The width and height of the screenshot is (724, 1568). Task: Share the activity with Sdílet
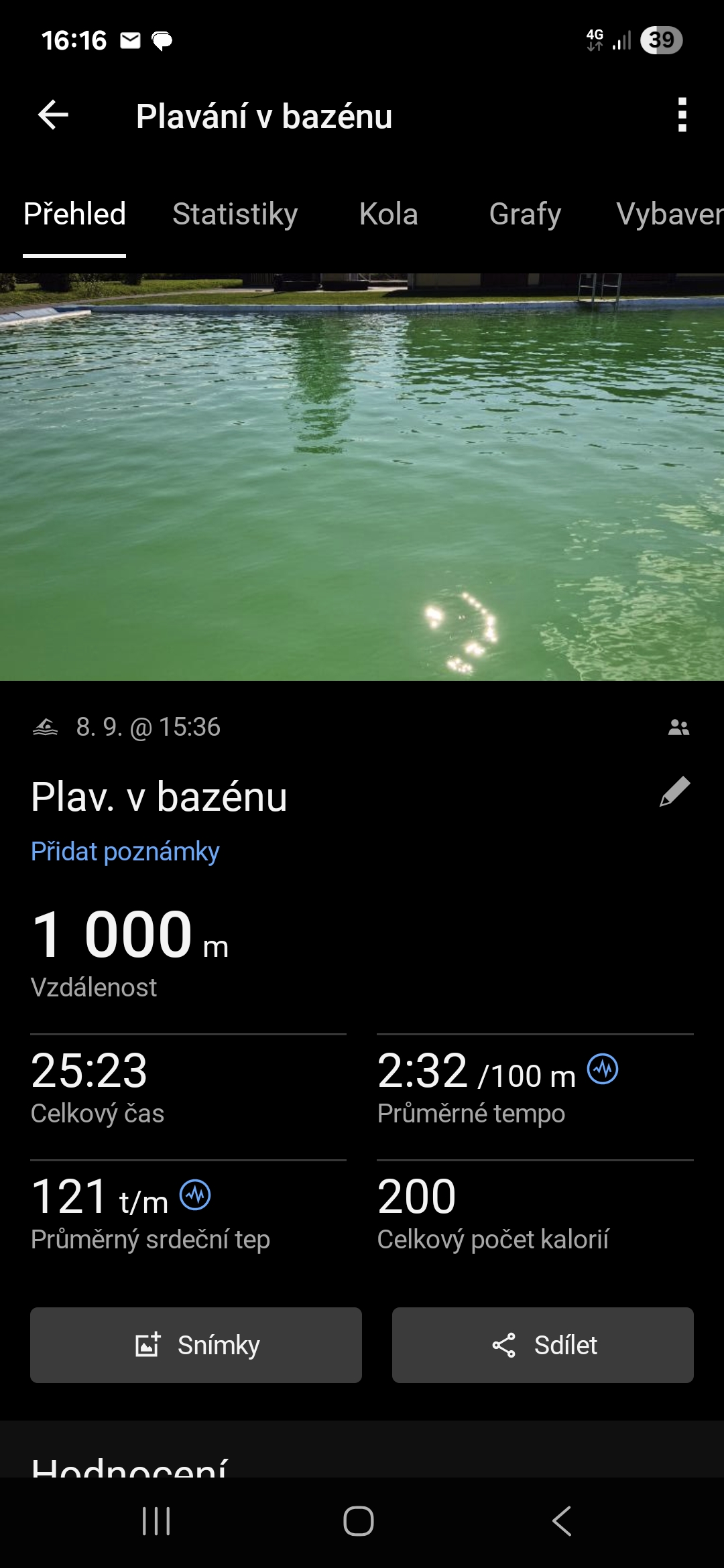click(x=542, y=1345)
